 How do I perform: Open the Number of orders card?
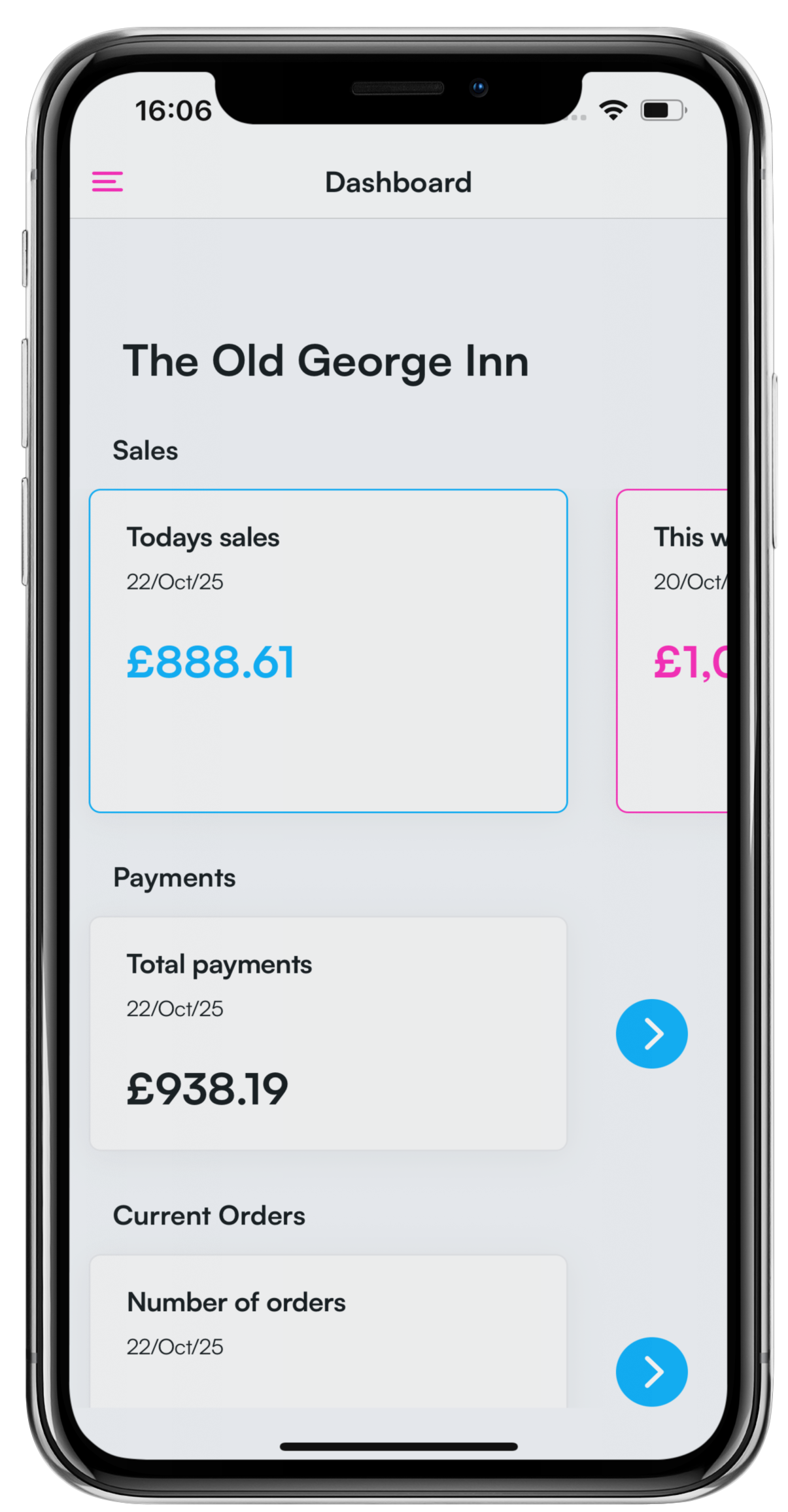328,1331
